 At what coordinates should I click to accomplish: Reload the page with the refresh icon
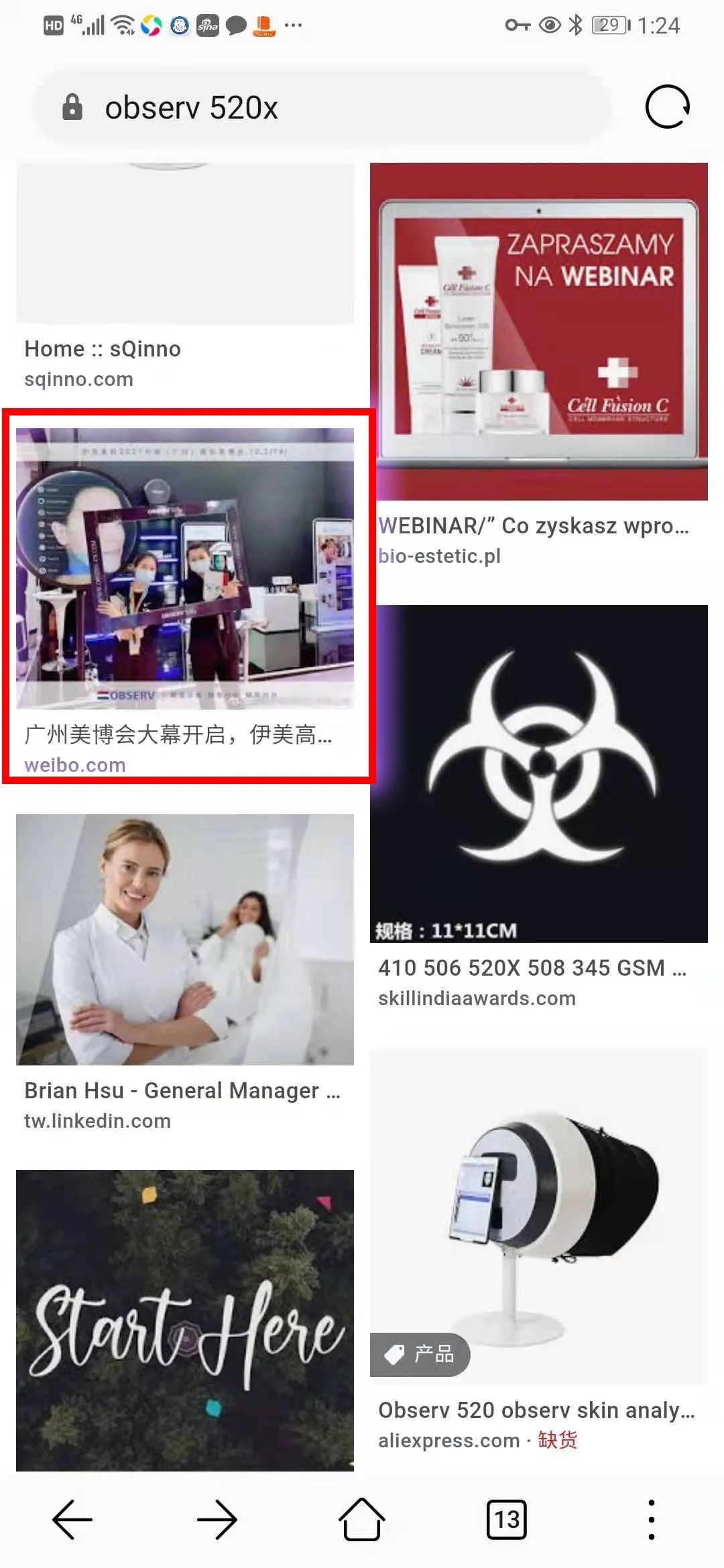tap(667, 107)
